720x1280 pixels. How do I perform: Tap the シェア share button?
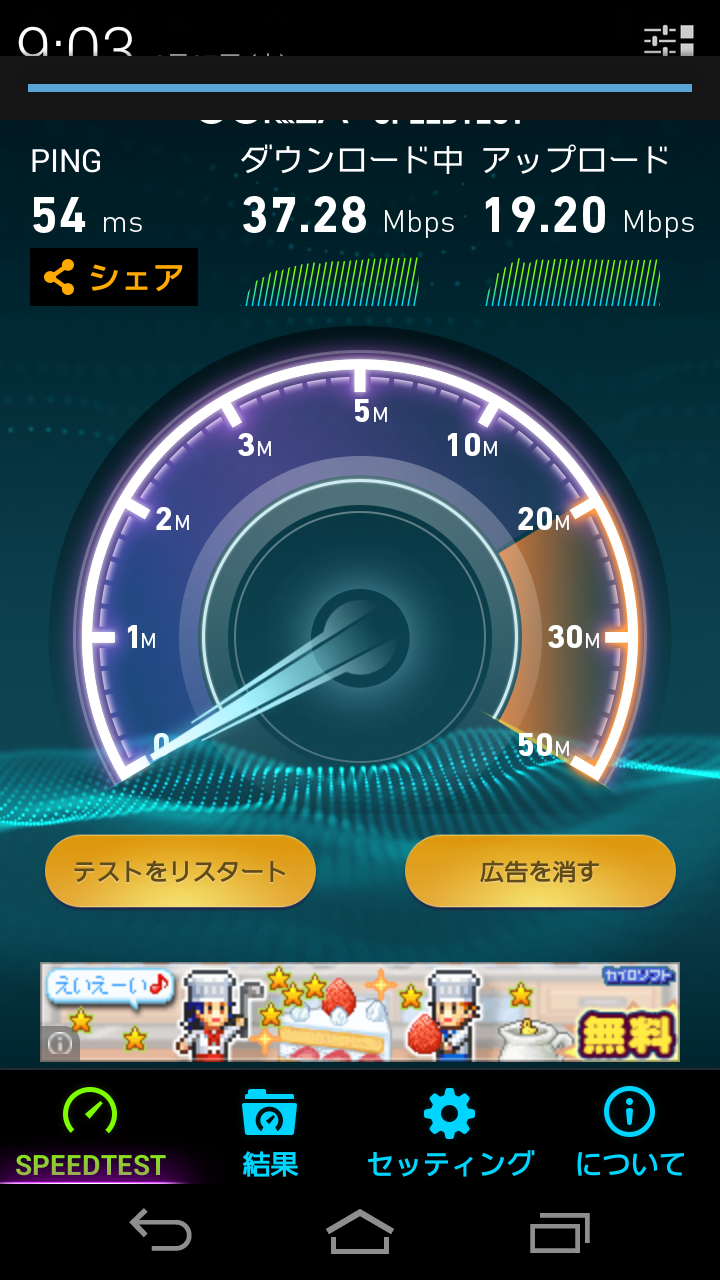point(114,277)
